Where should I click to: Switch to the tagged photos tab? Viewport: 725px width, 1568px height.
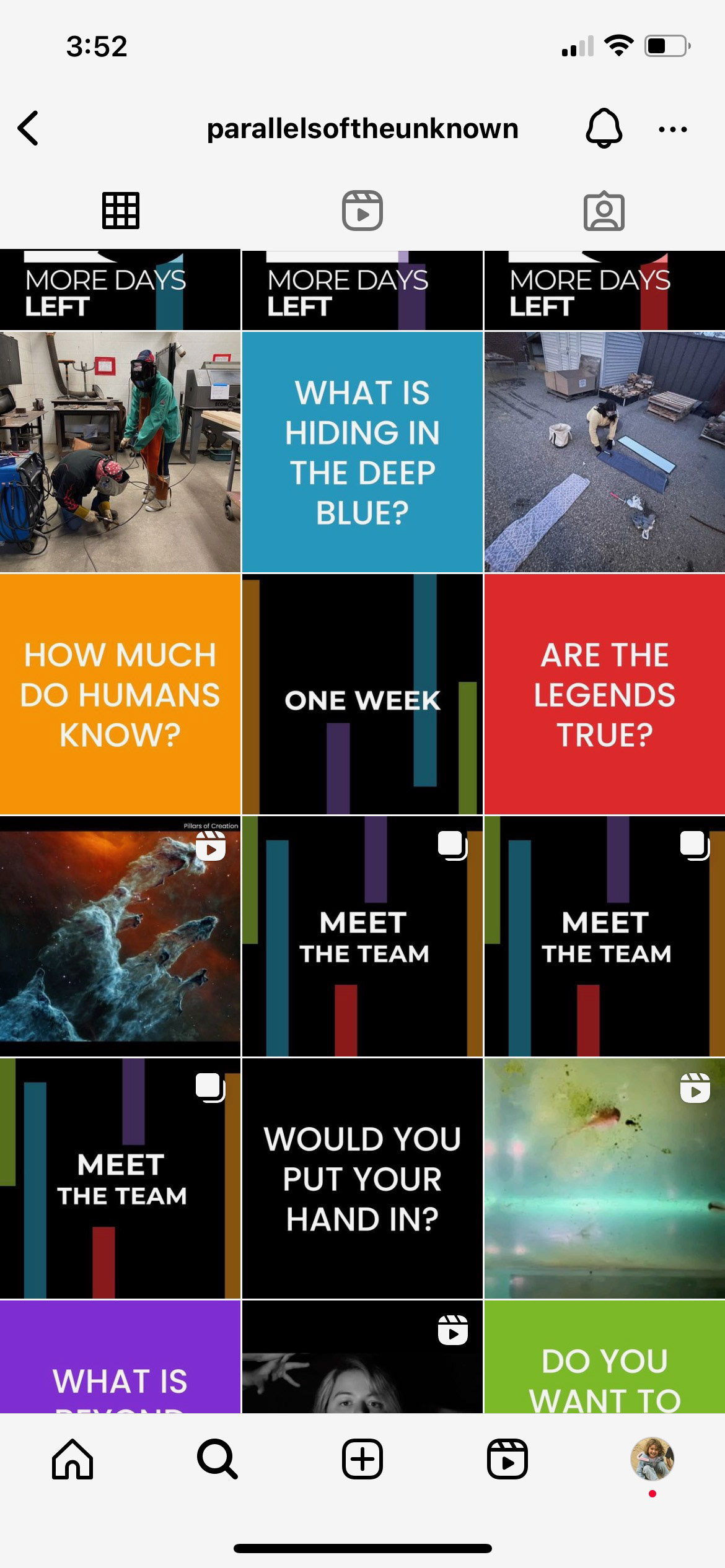click(x=604, y=211)
